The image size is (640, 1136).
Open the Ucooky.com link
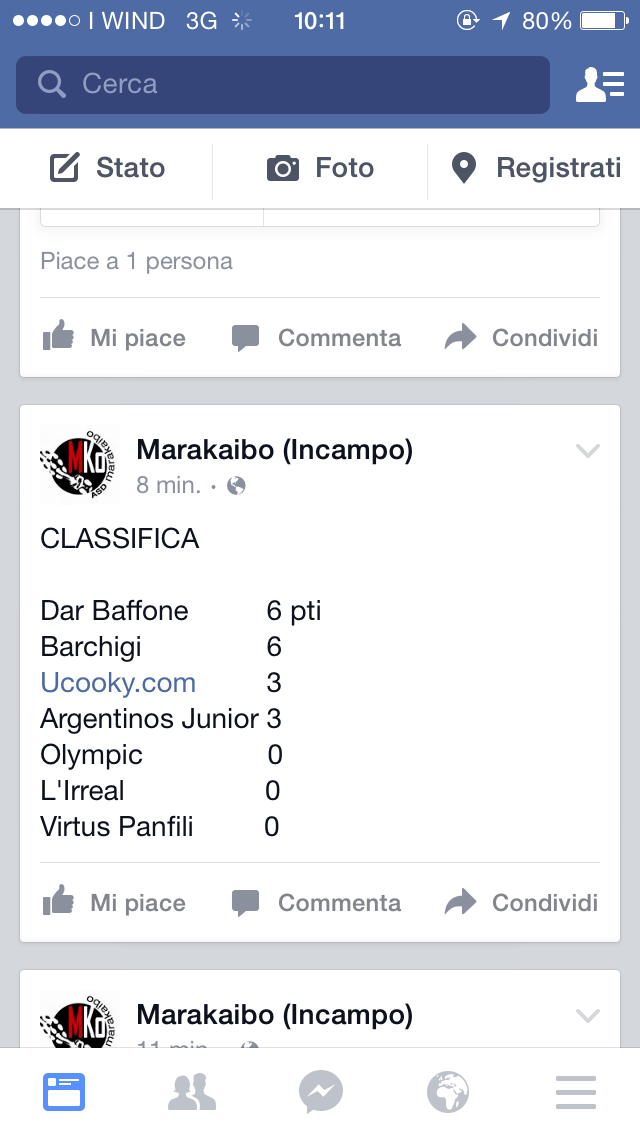click(x=118, y=683)
